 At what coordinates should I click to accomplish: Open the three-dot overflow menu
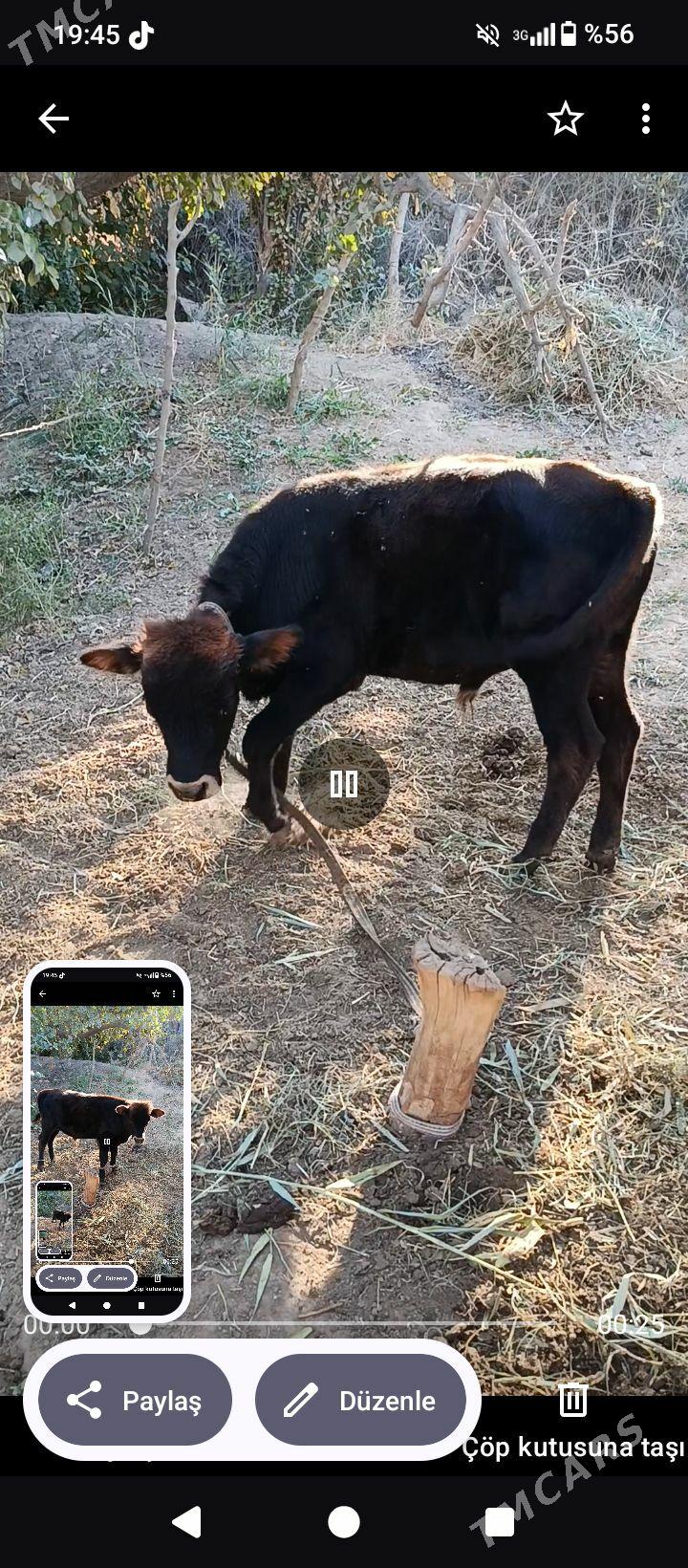click(646, 120)
